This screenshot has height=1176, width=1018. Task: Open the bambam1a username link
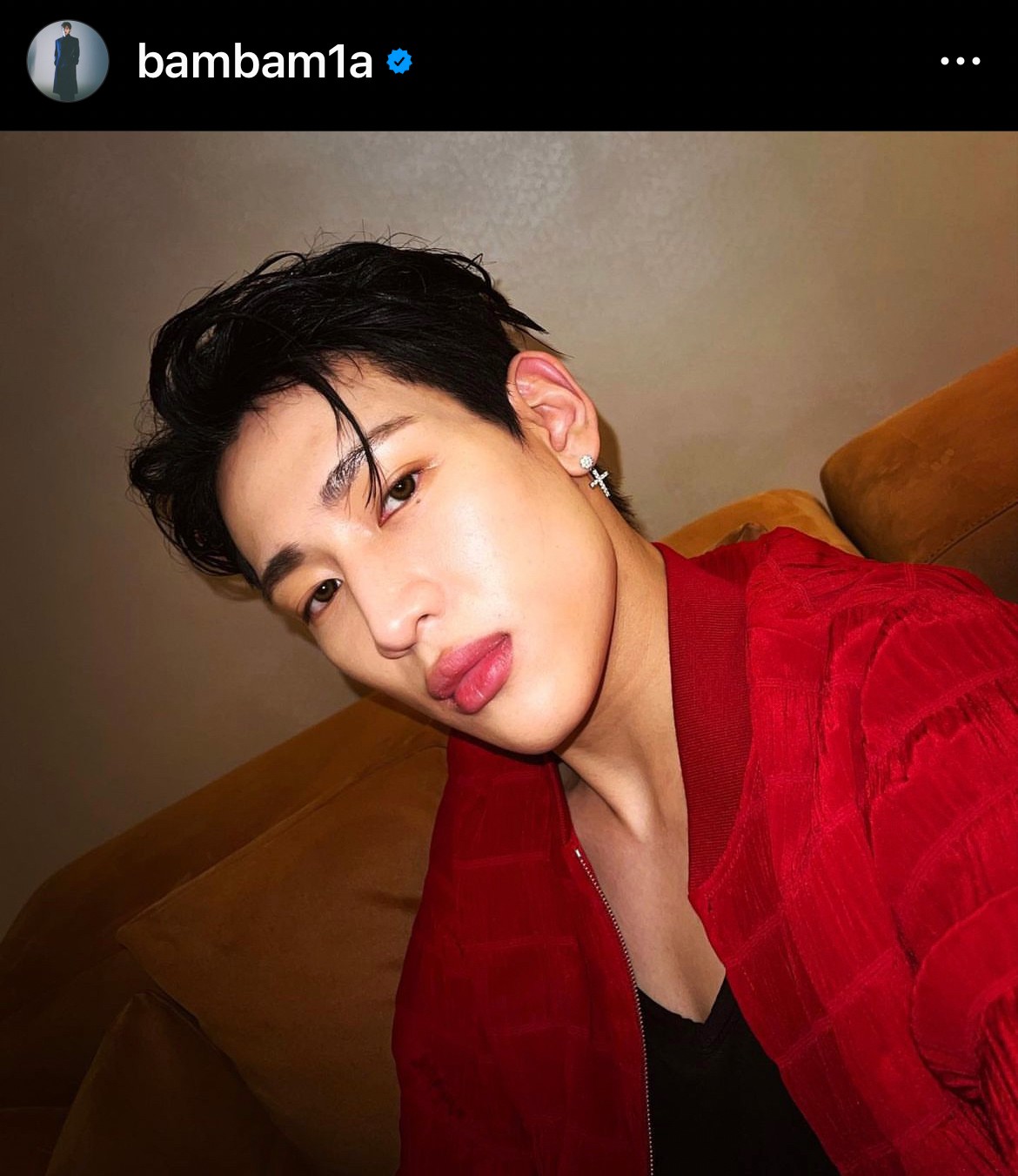(x=255, y=62)
